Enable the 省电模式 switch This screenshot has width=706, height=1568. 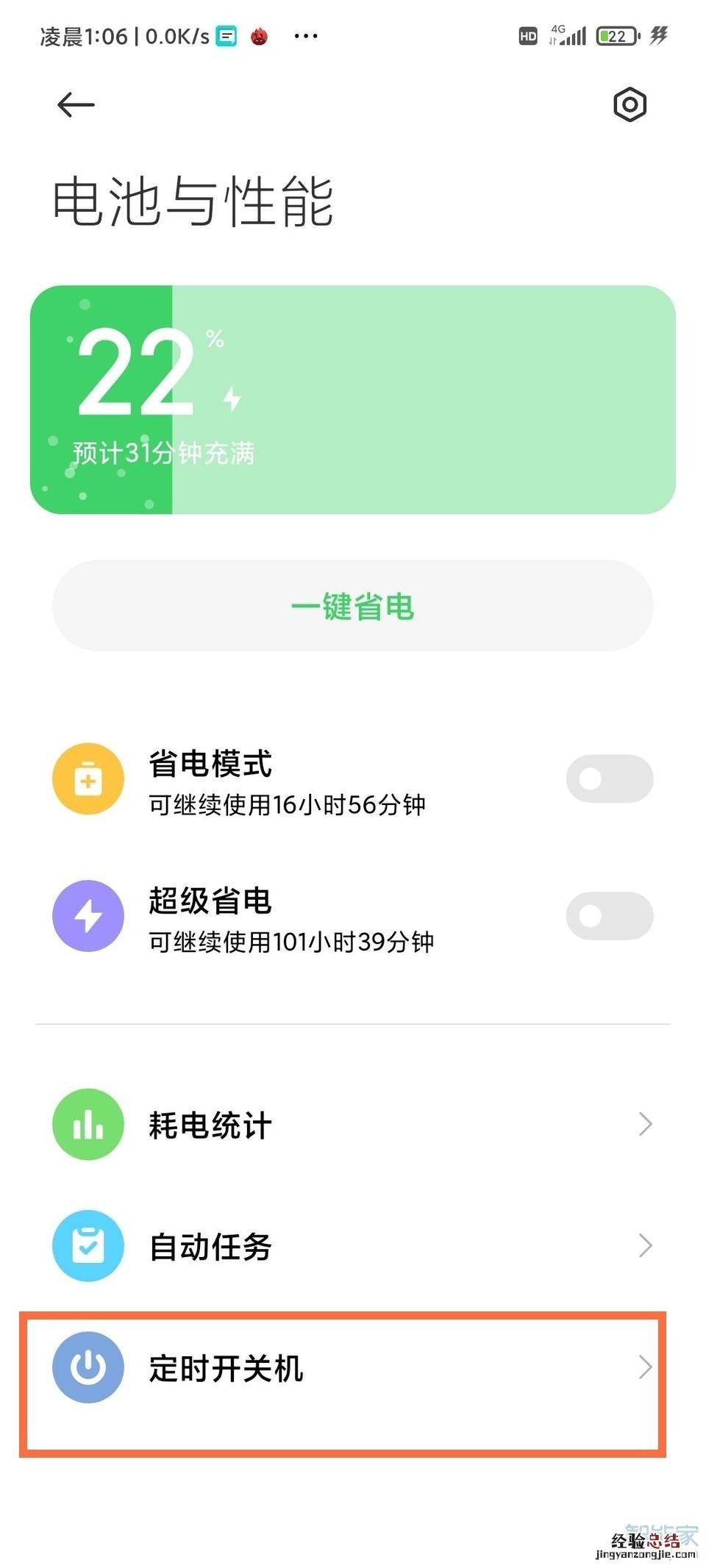[x=609, y=778]
